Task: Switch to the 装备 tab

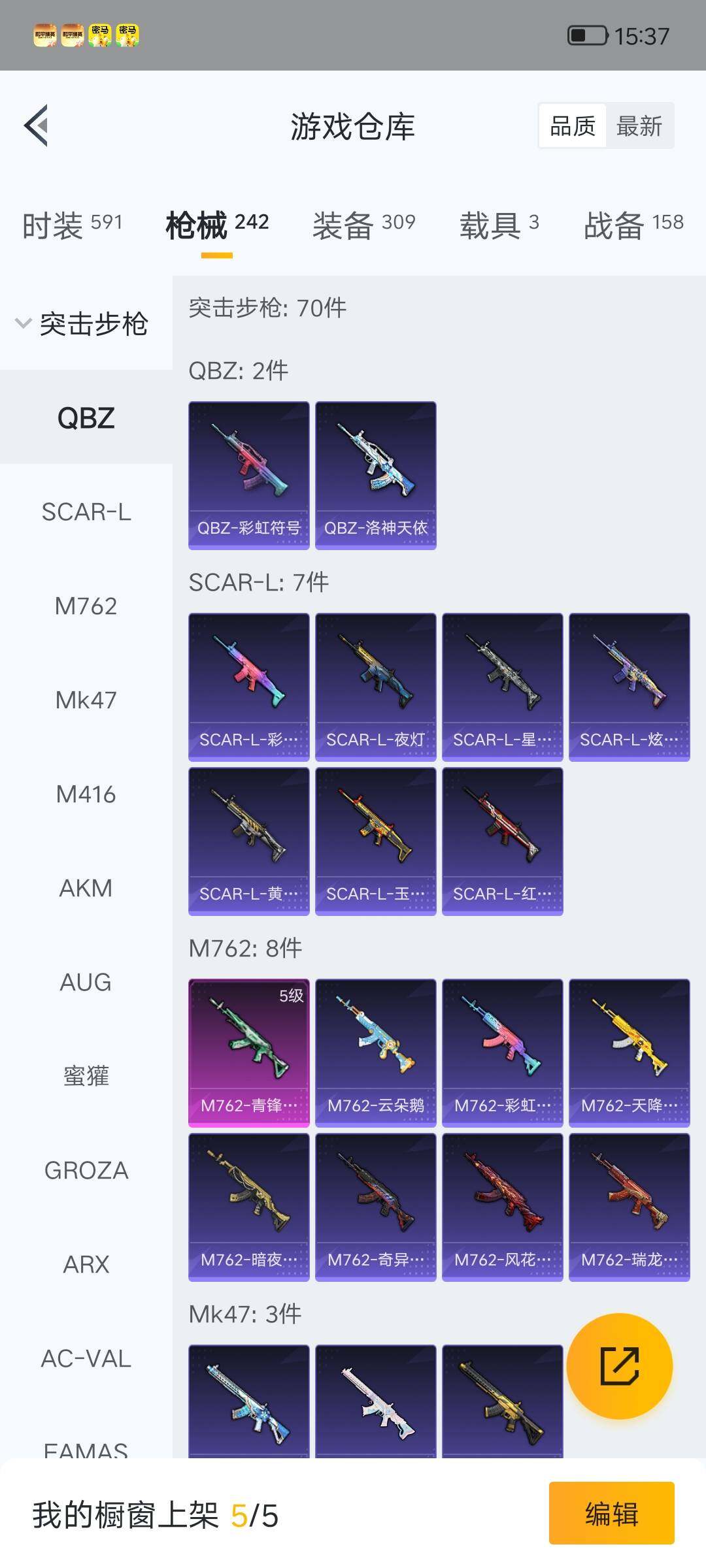Action: click(363, 225)
